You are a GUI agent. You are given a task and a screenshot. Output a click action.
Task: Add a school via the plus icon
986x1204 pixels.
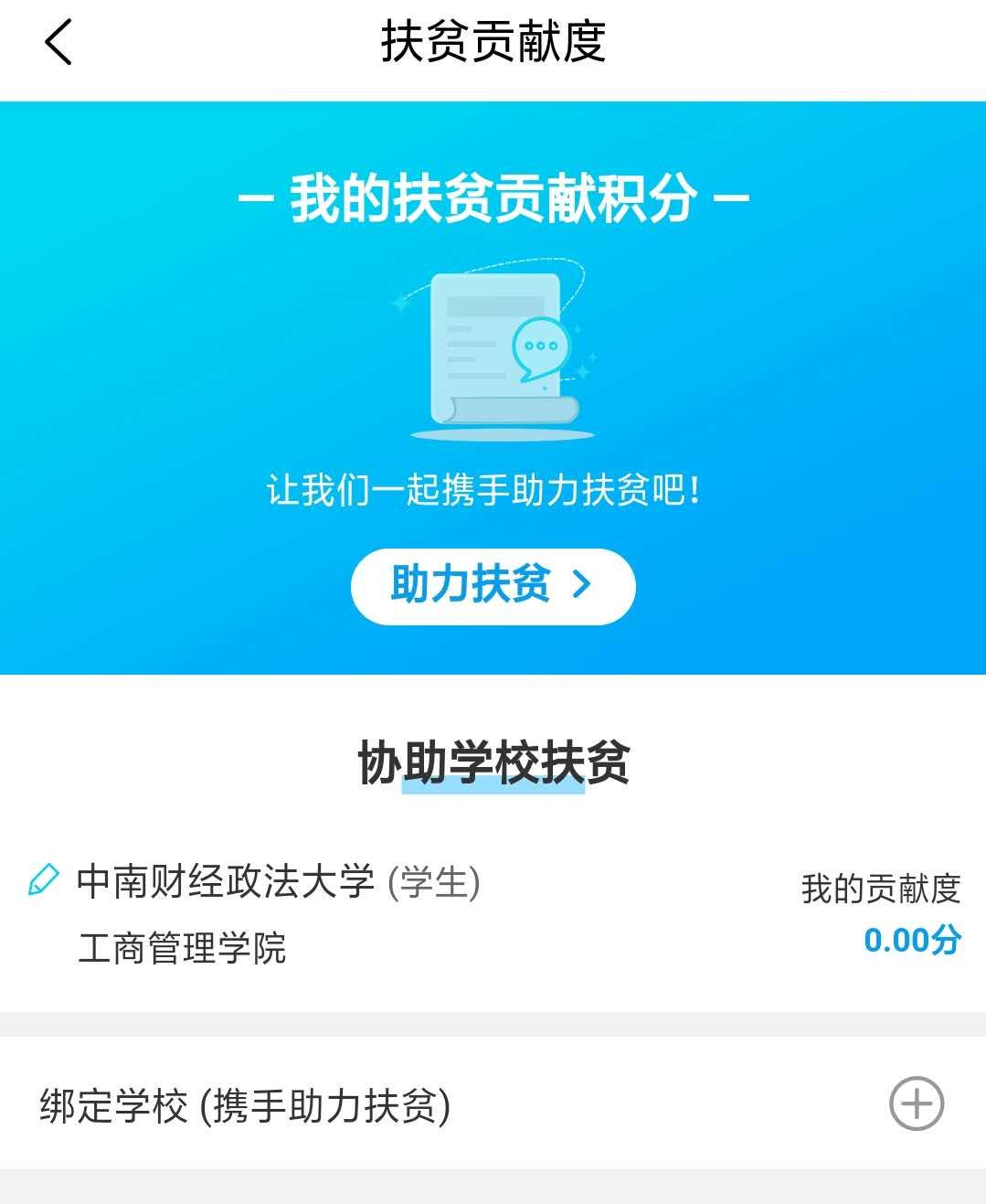point(916,1103)
